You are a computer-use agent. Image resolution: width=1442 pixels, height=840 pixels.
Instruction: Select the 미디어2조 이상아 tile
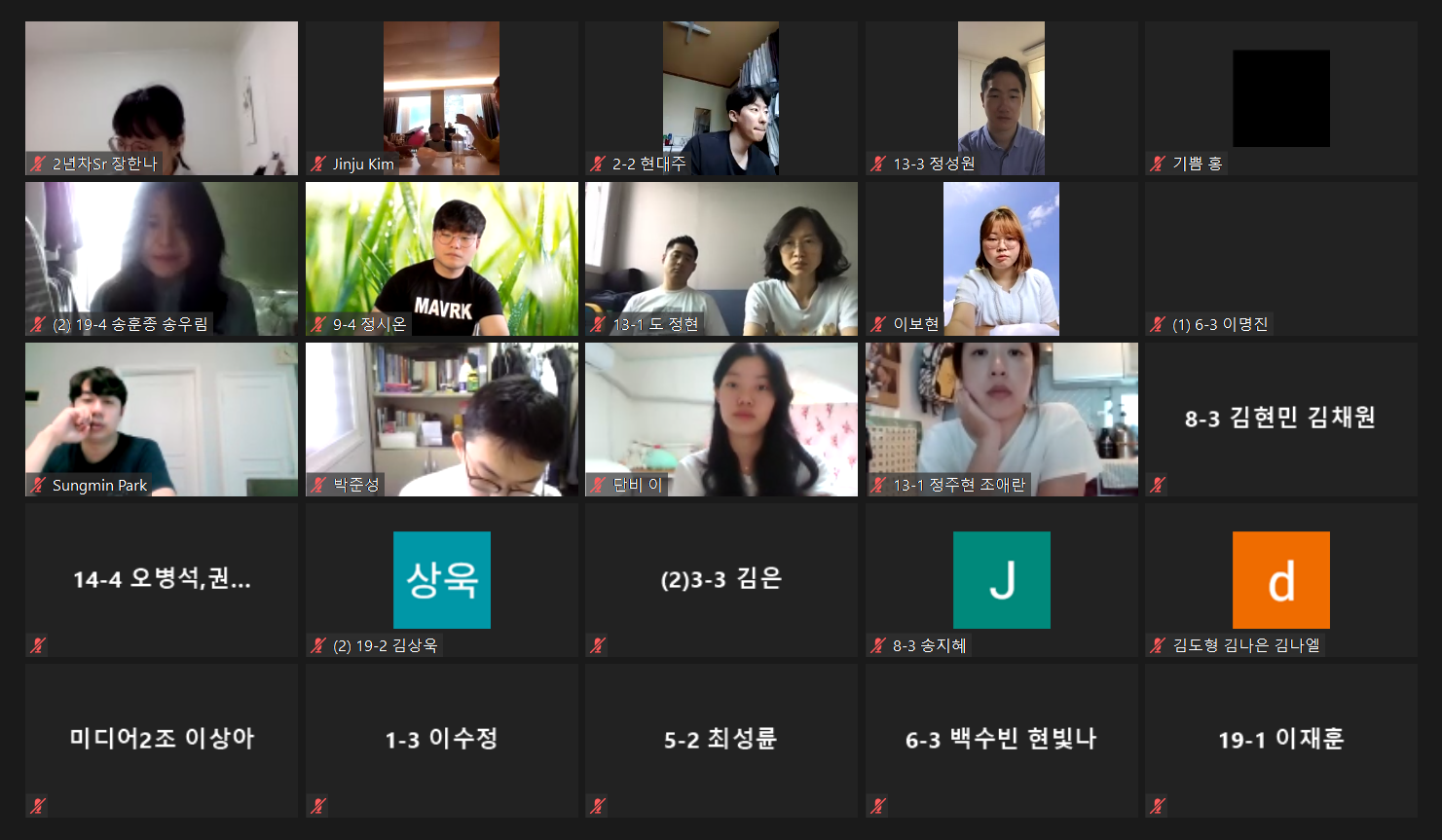[x=162, y=740]
